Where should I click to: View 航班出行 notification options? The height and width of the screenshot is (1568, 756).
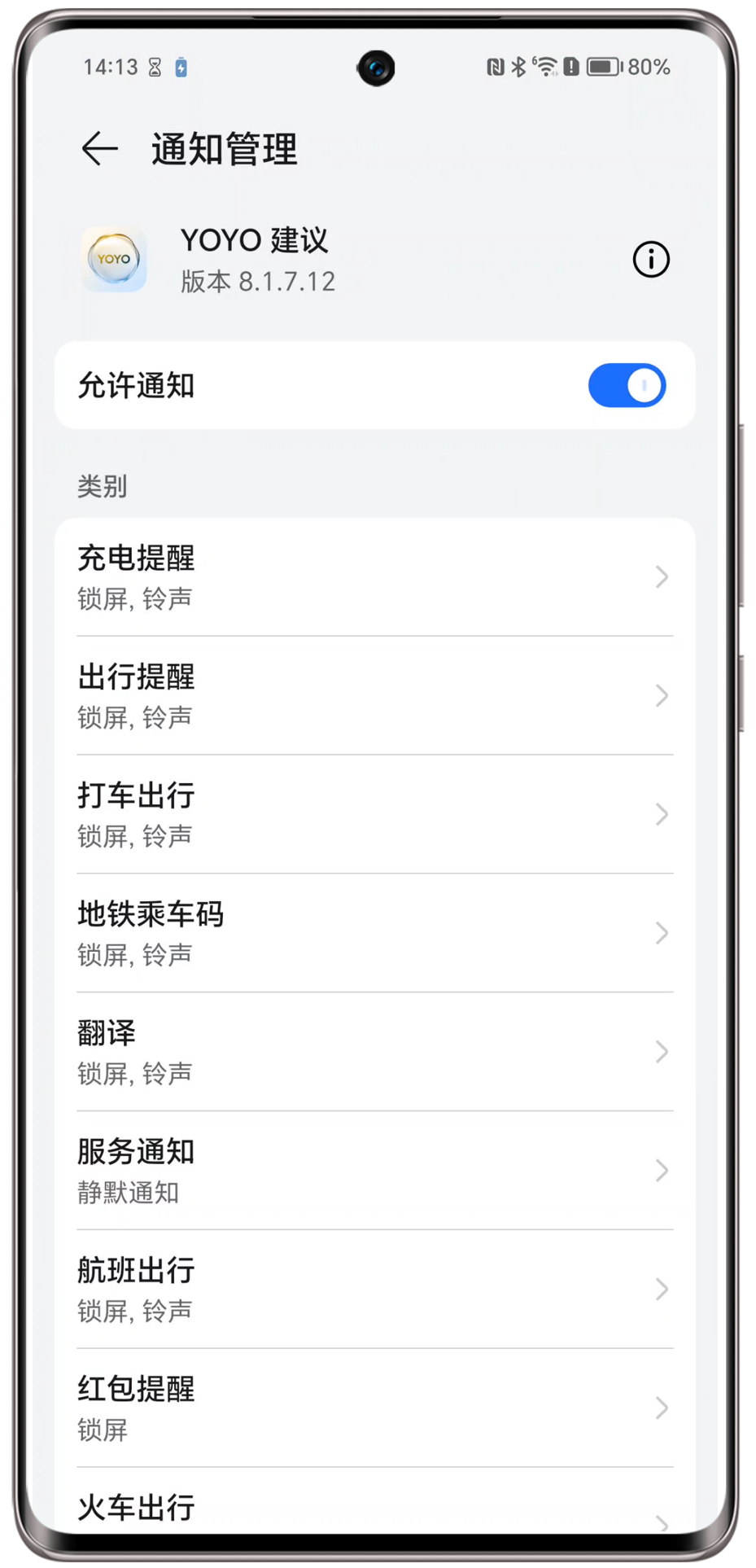point(374,1290)
